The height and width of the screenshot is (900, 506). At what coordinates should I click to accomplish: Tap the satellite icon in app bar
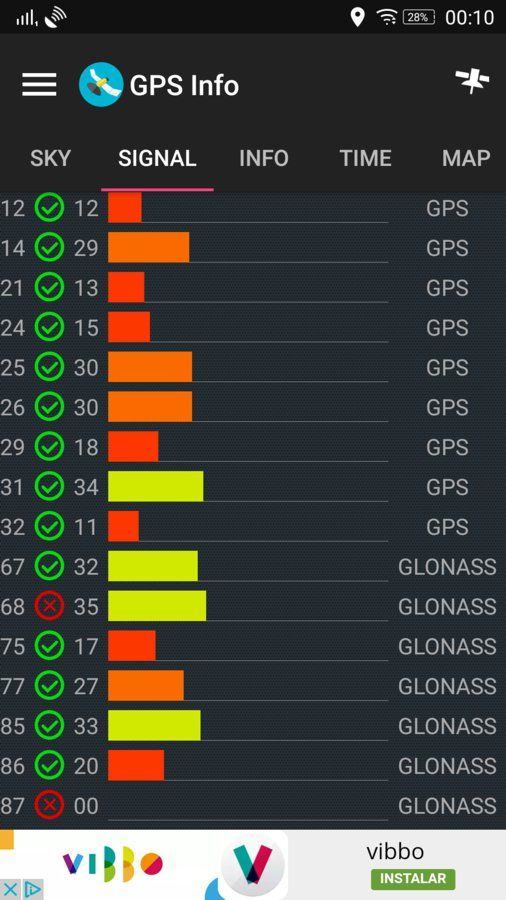click(x=472, y=81)
